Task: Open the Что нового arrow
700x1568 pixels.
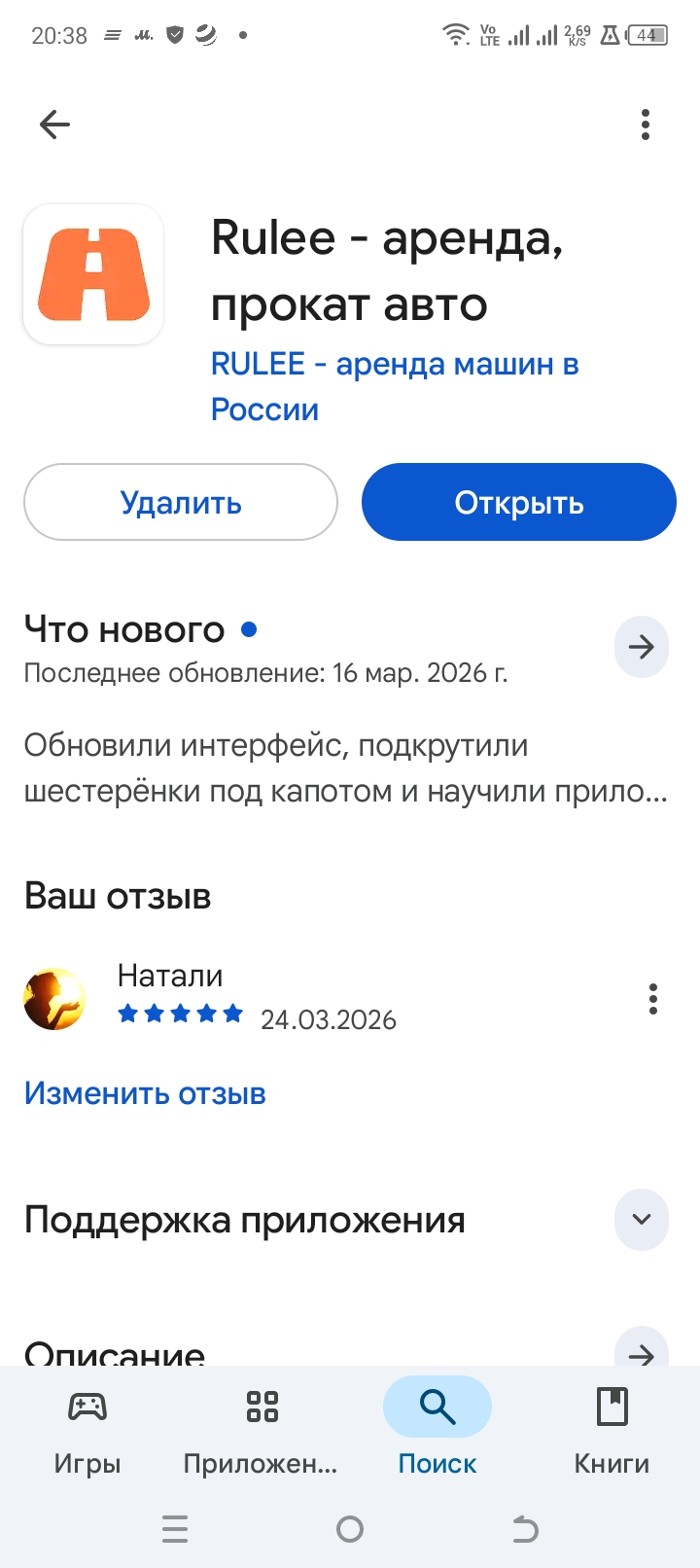Action: point(641,647)
